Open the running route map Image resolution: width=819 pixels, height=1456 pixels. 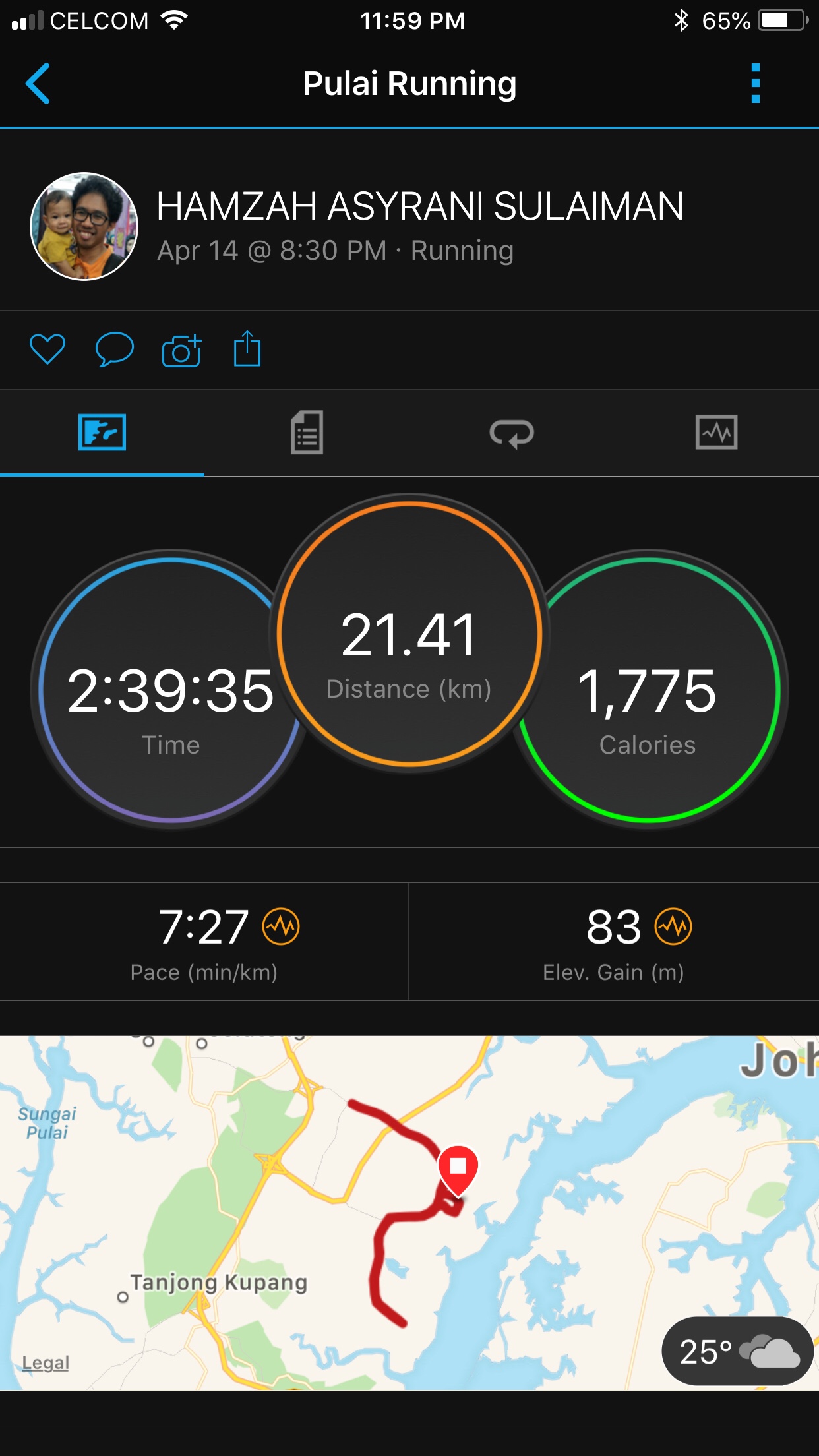(409, 1213)
